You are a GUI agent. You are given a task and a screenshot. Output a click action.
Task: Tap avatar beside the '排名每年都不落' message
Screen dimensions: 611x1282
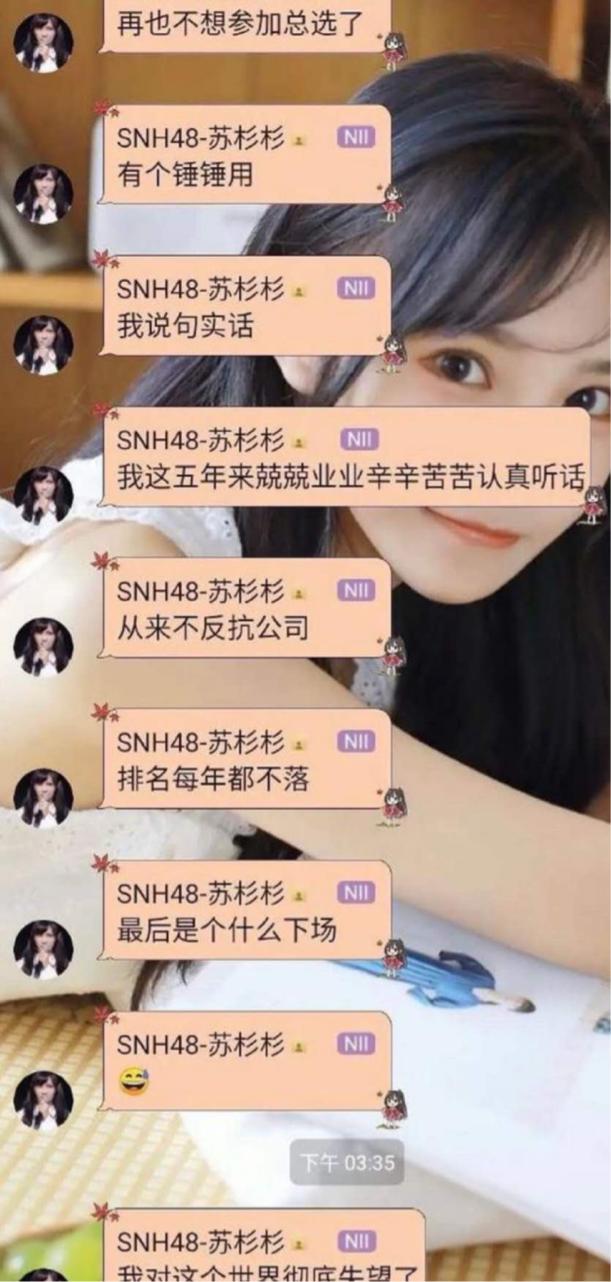click(43, 797)
